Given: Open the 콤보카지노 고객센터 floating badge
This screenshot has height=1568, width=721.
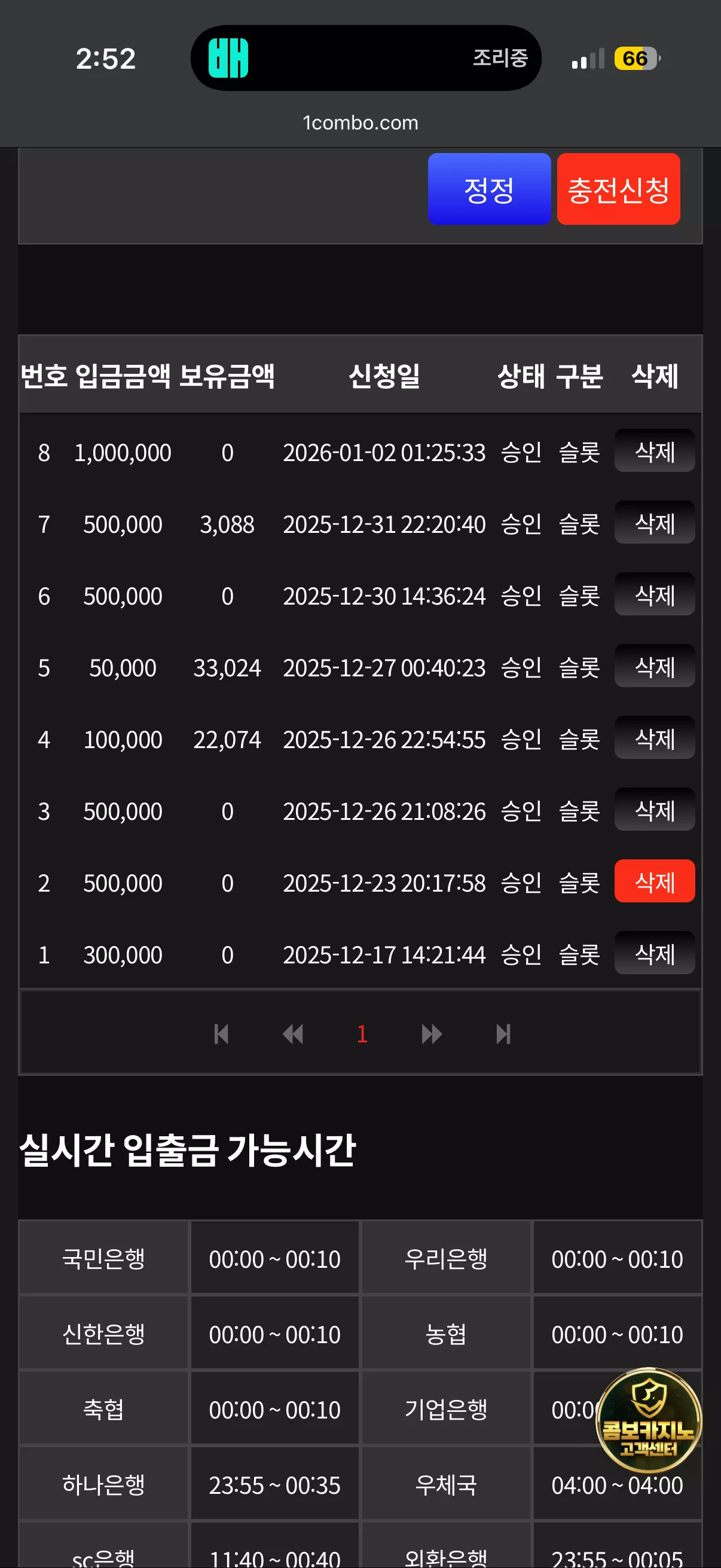Looking at the screenshot, I should 649,1421.
